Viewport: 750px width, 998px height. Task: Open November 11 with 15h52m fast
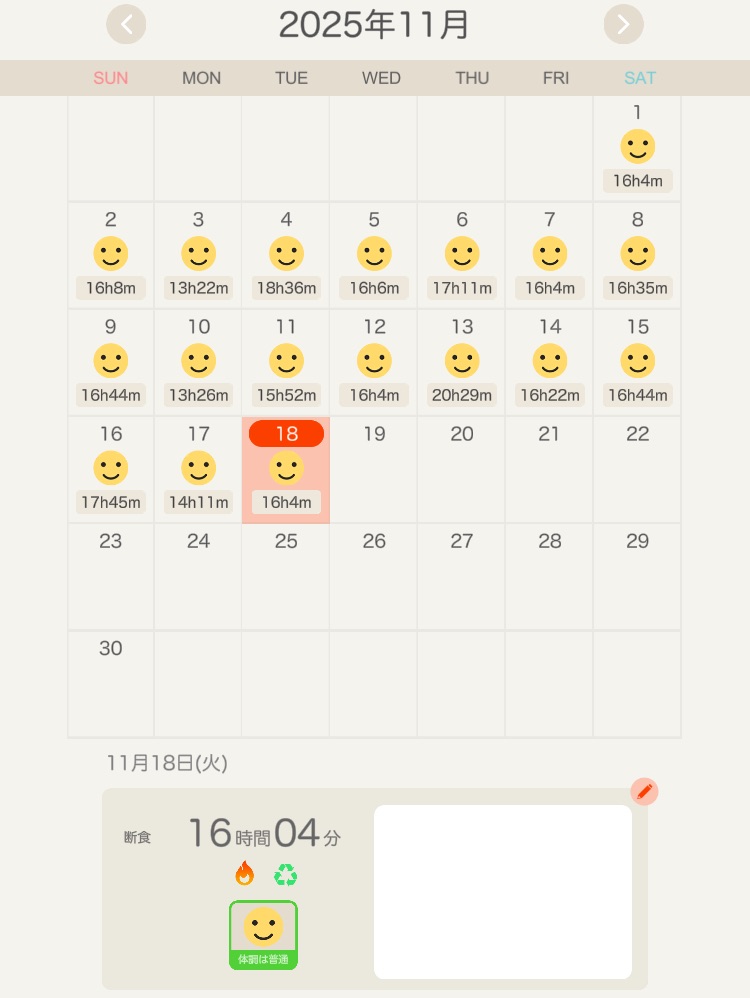[286, 363]
